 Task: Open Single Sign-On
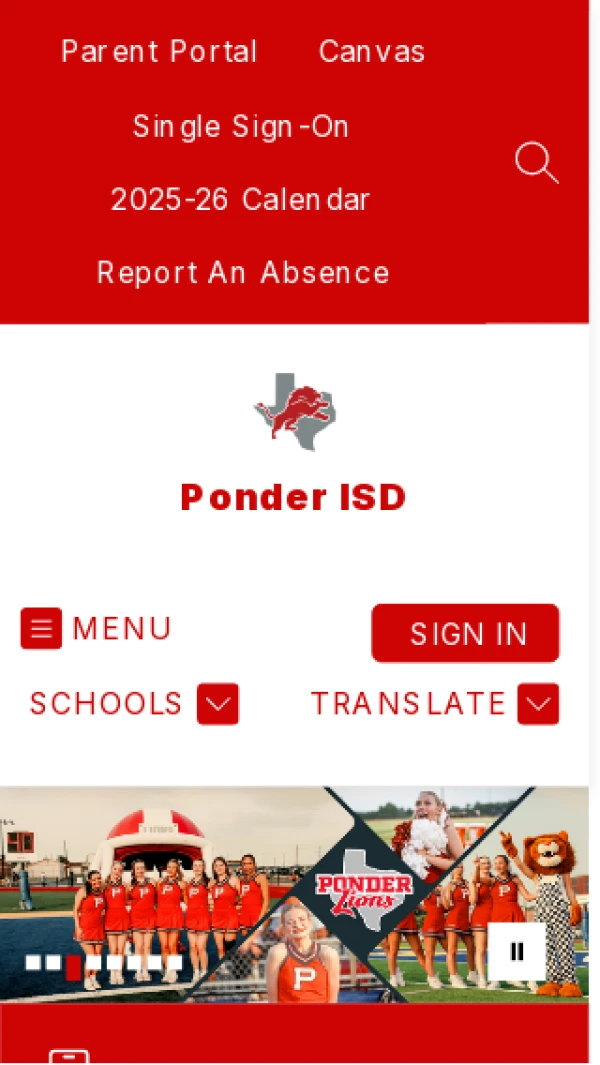[240, 127]
